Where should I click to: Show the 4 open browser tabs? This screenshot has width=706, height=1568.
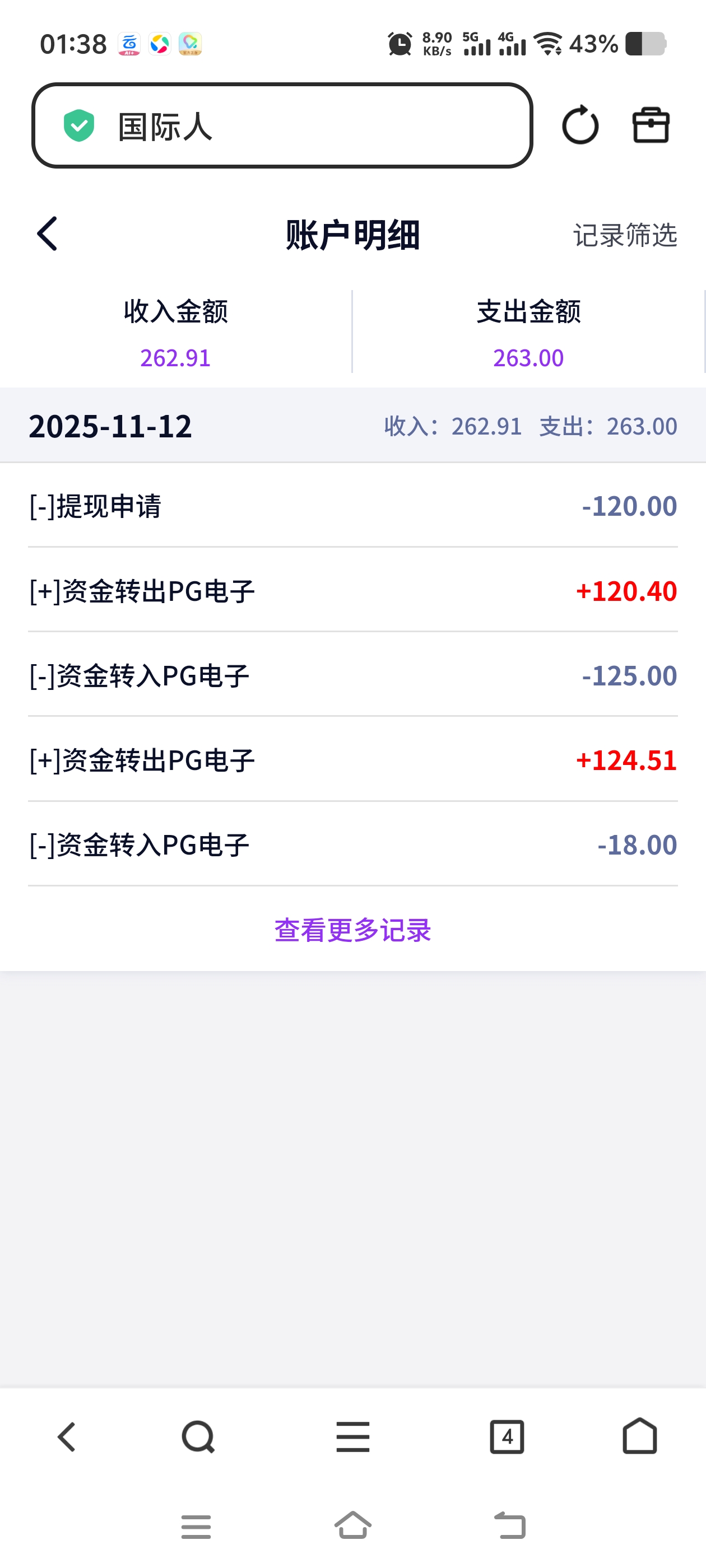click(507, 1437)
